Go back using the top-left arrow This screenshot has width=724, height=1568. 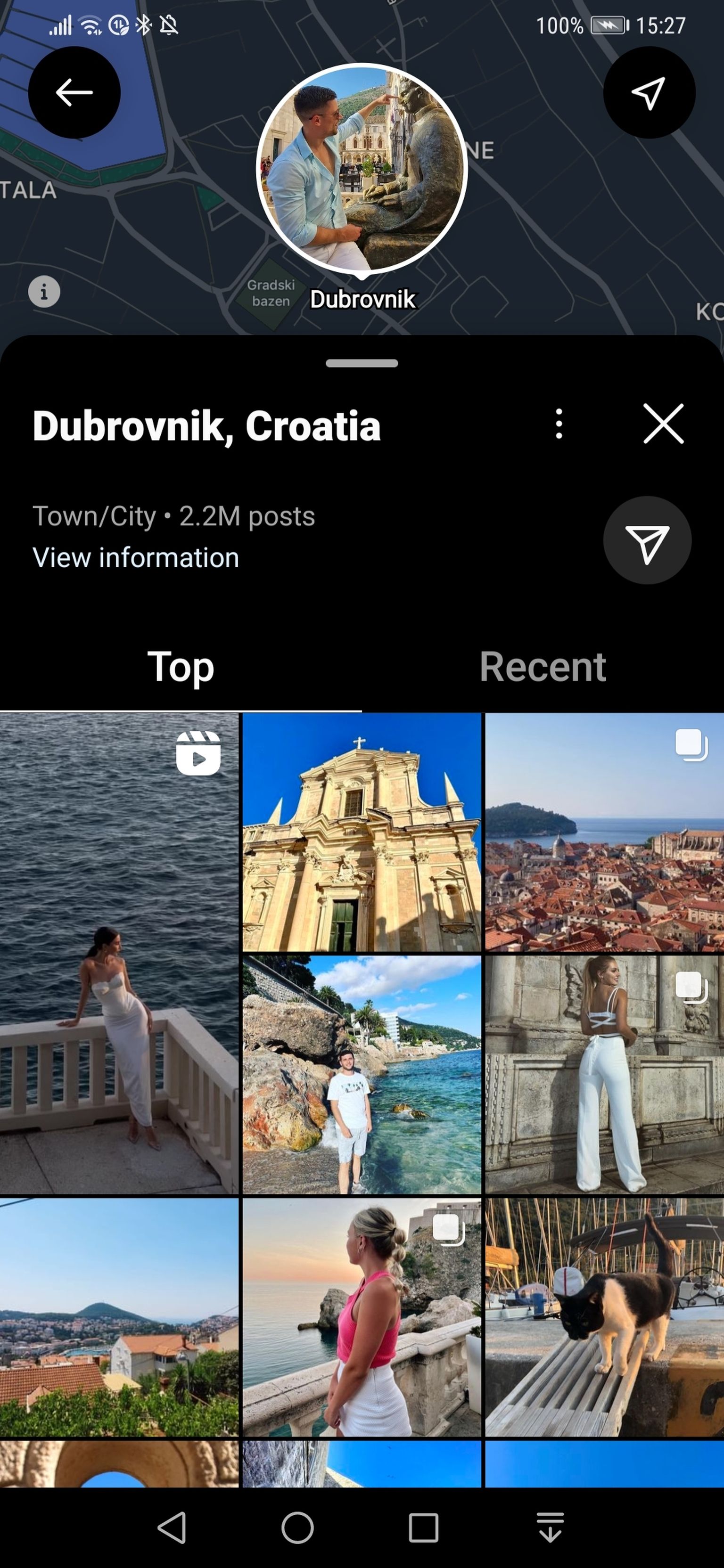point(74,92)
